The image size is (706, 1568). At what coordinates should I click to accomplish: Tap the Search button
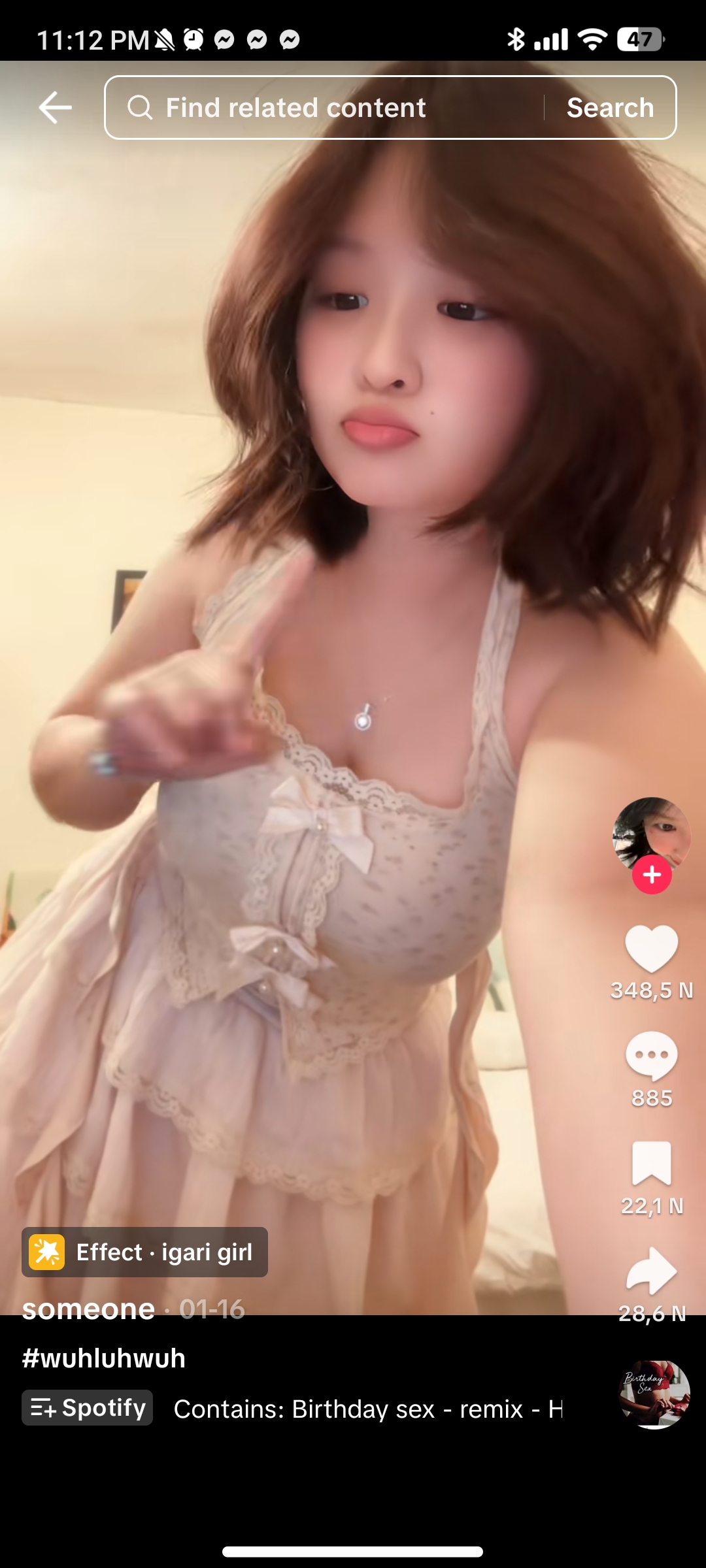click(610, 108)
